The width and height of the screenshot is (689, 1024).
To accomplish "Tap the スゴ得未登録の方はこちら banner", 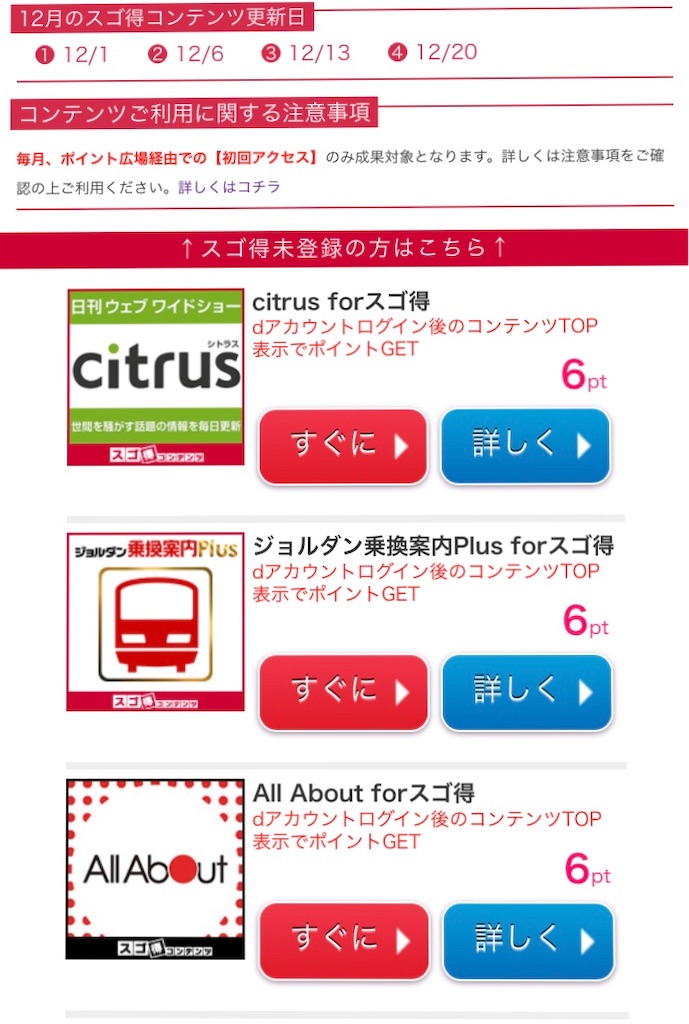I will pos(344,248).
